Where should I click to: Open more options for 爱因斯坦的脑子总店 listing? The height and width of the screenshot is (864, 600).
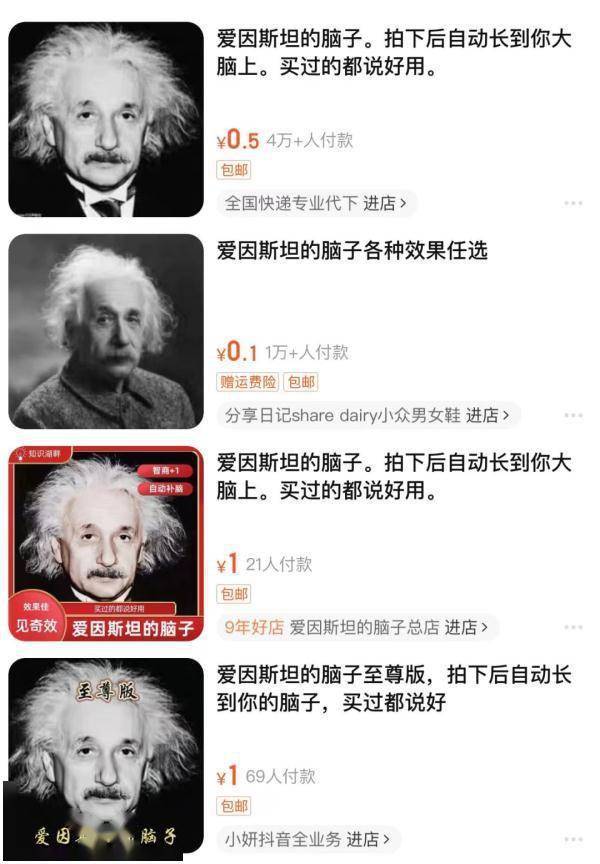pyautogui.click(x=572, y=628)
